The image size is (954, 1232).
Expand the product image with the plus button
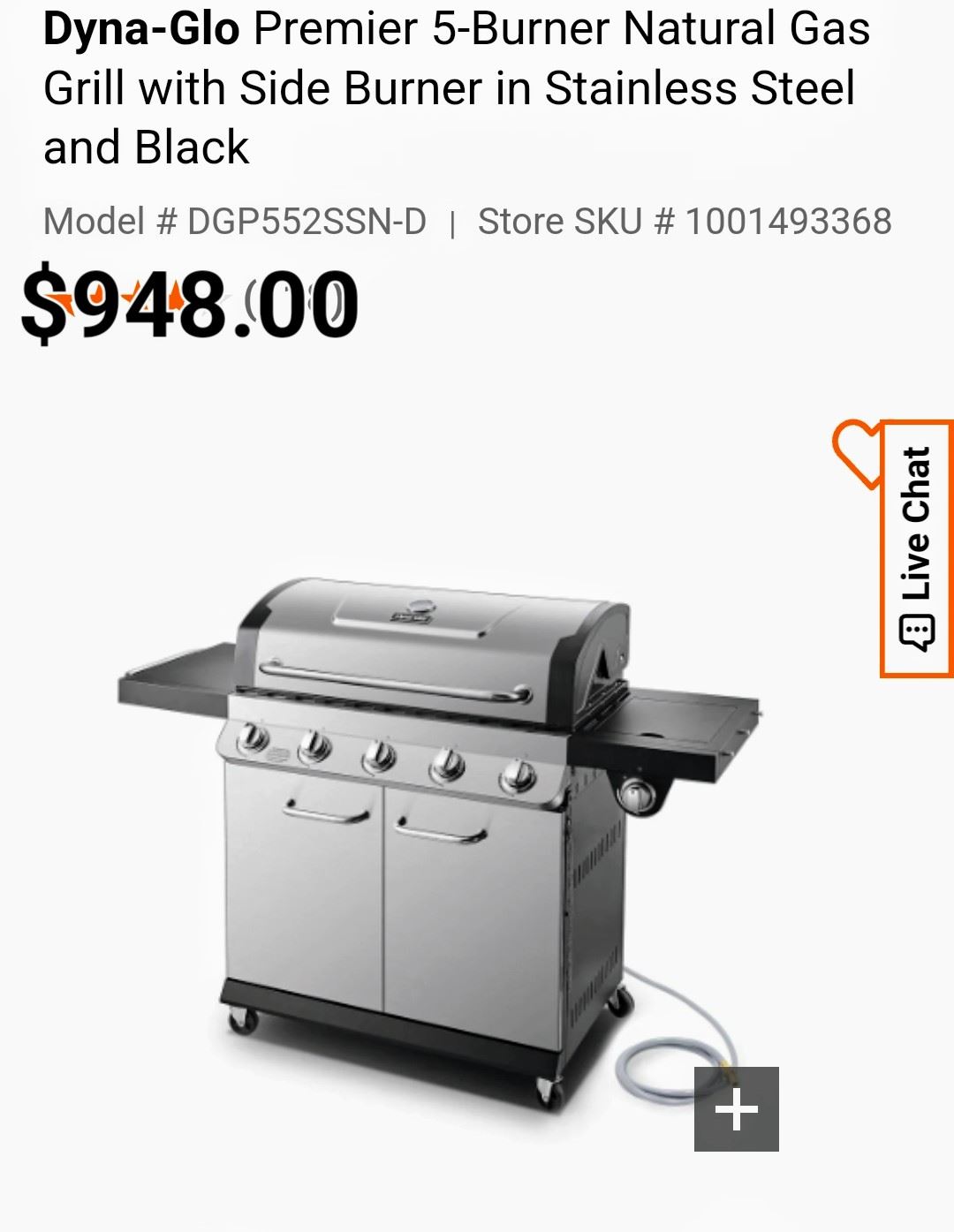pos(737,1109)
